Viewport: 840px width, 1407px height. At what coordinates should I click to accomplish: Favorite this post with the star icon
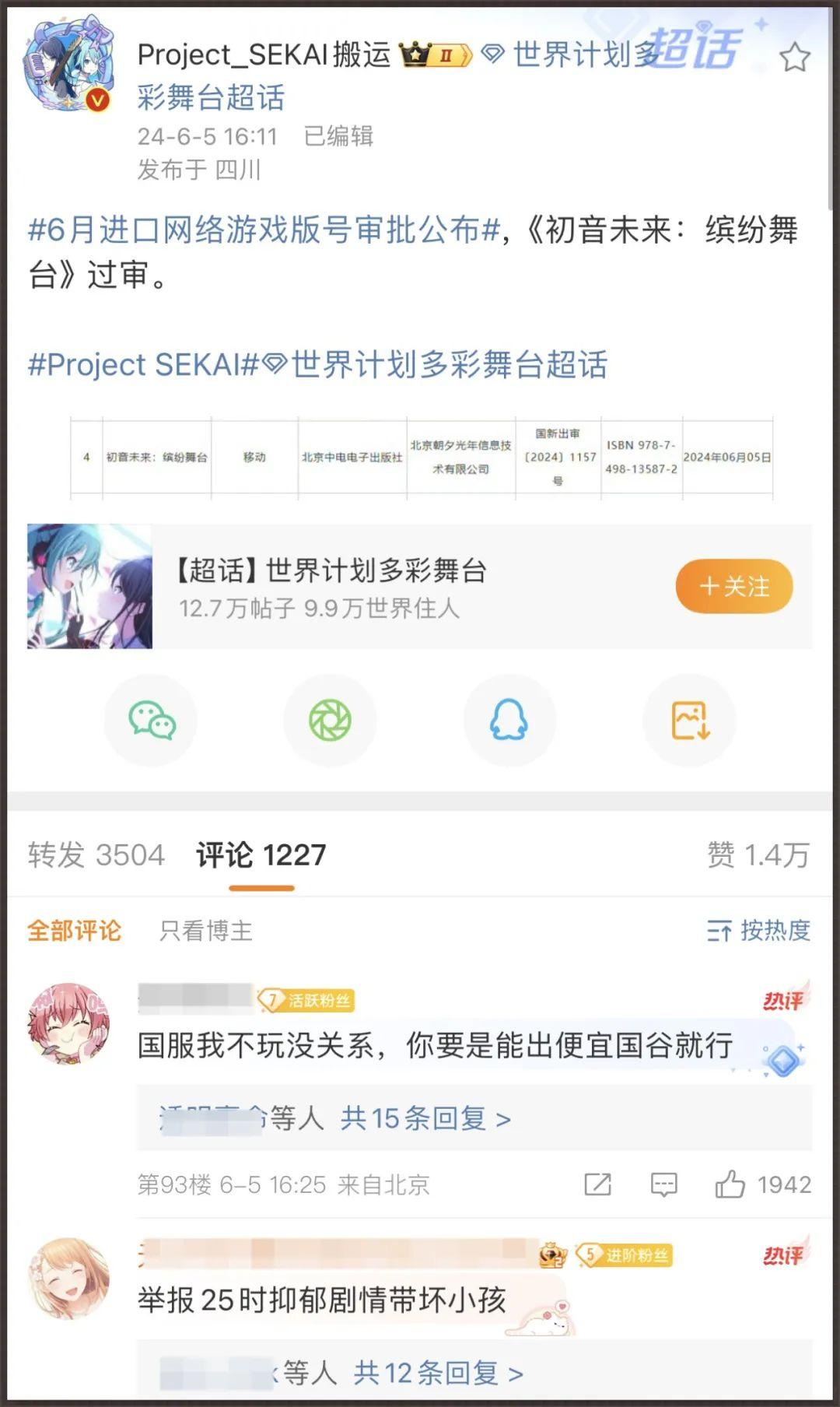click(794, 58)
